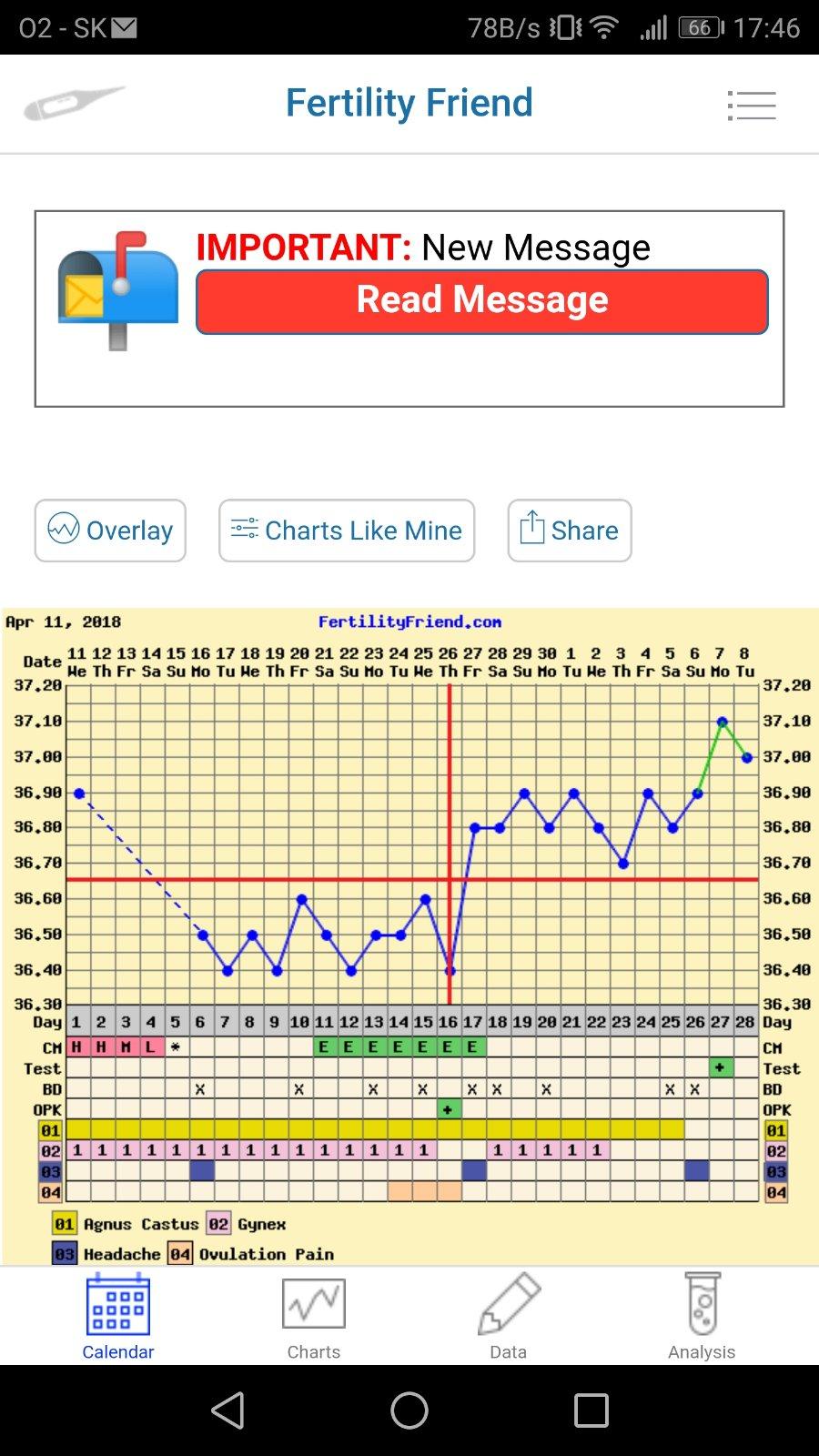This screenshot has height=1456, width=819.
Task: Tap the system back button
Action: [x=227, y=1410]
